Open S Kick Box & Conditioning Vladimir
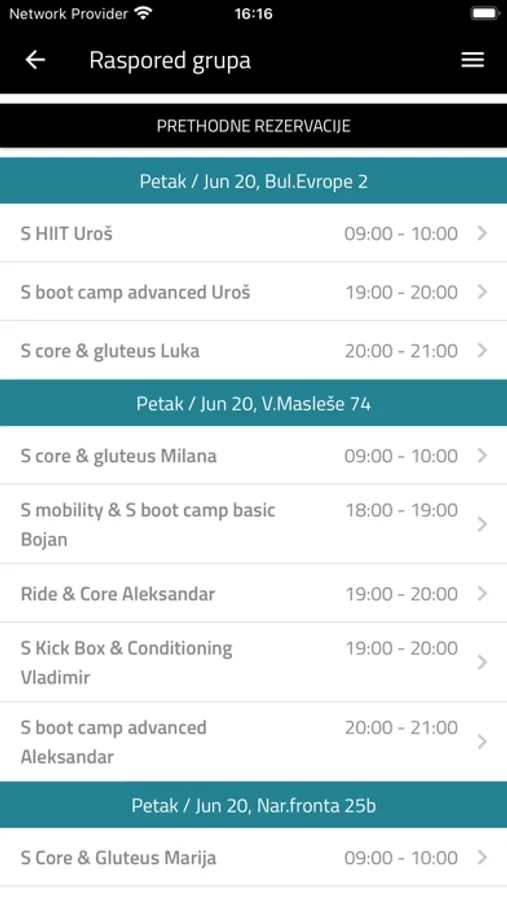 (x=253, y=662)
